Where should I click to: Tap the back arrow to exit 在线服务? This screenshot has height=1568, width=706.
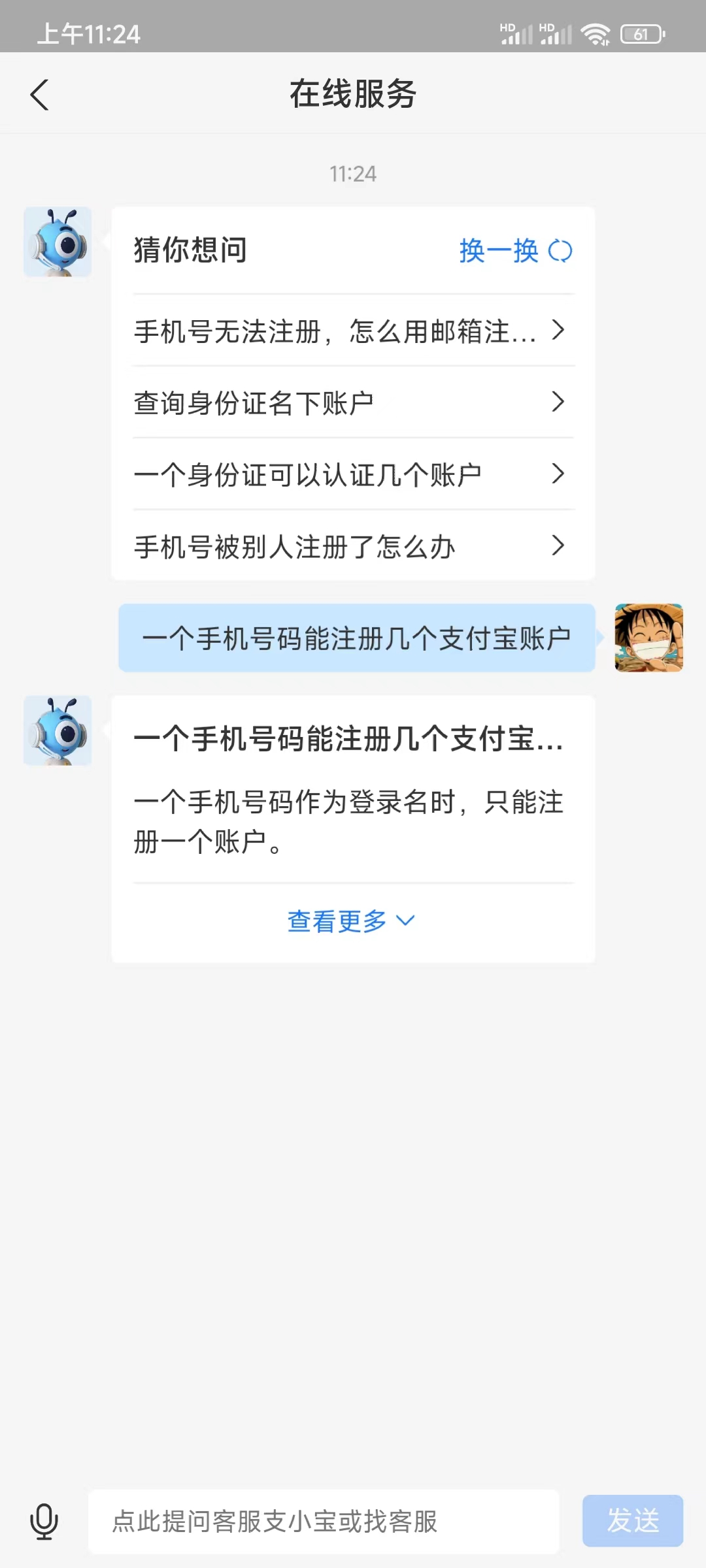tap(41, 93)
